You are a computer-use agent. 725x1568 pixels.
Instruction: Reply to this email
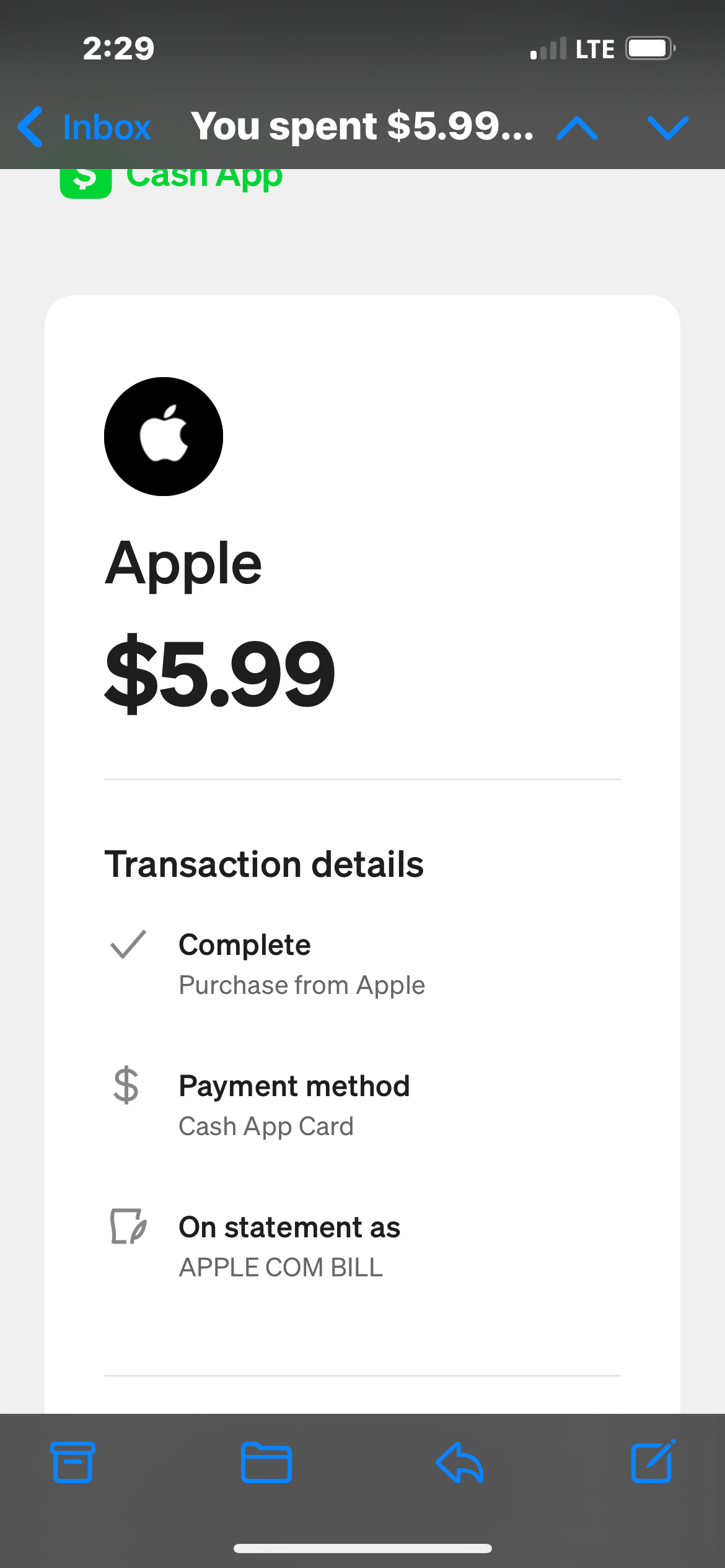coord(460,1462)
